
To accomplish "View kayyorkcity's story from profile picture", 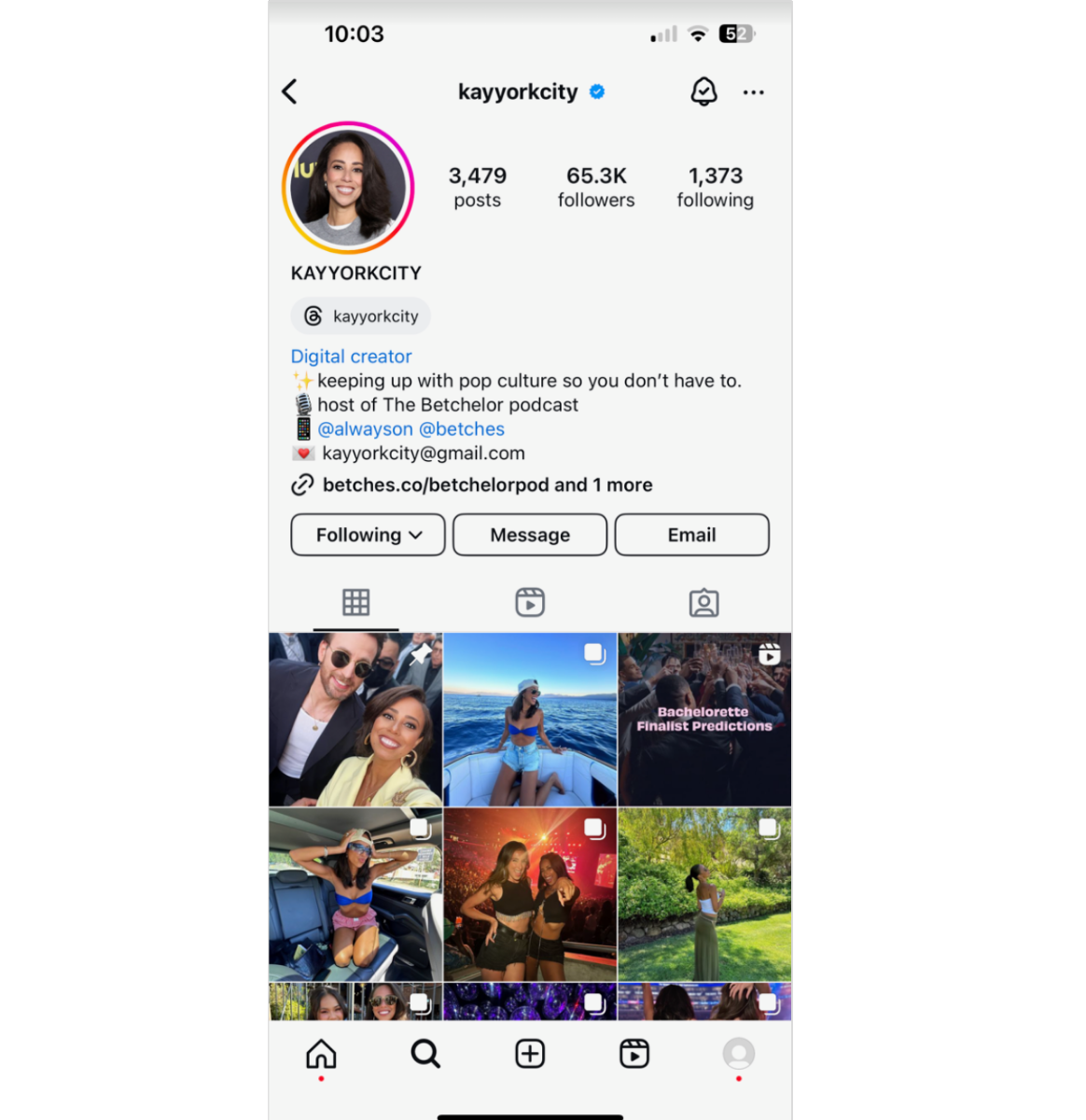I will (x=348, y=188).
